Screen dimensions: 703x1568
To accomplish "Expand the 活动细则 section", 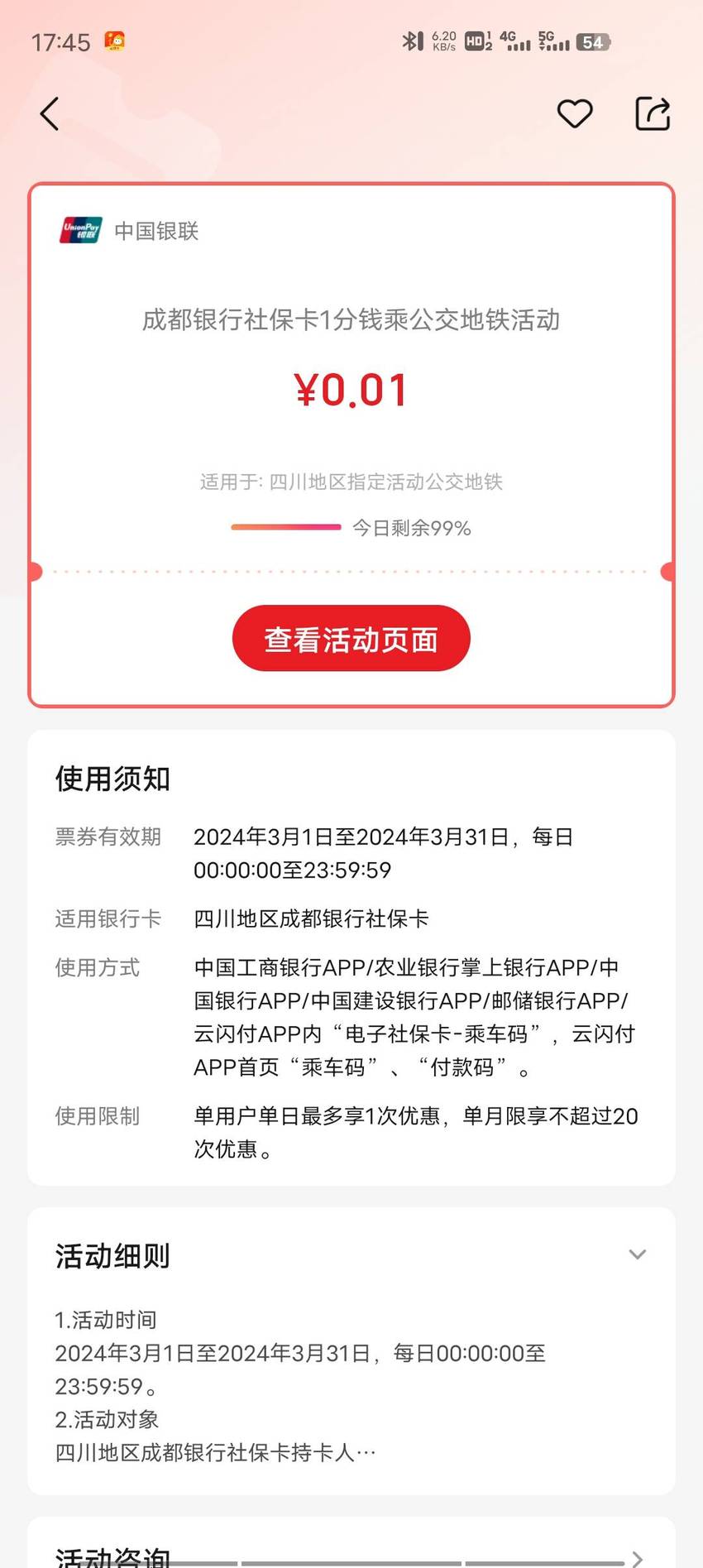I will [x=637, y=1254].
